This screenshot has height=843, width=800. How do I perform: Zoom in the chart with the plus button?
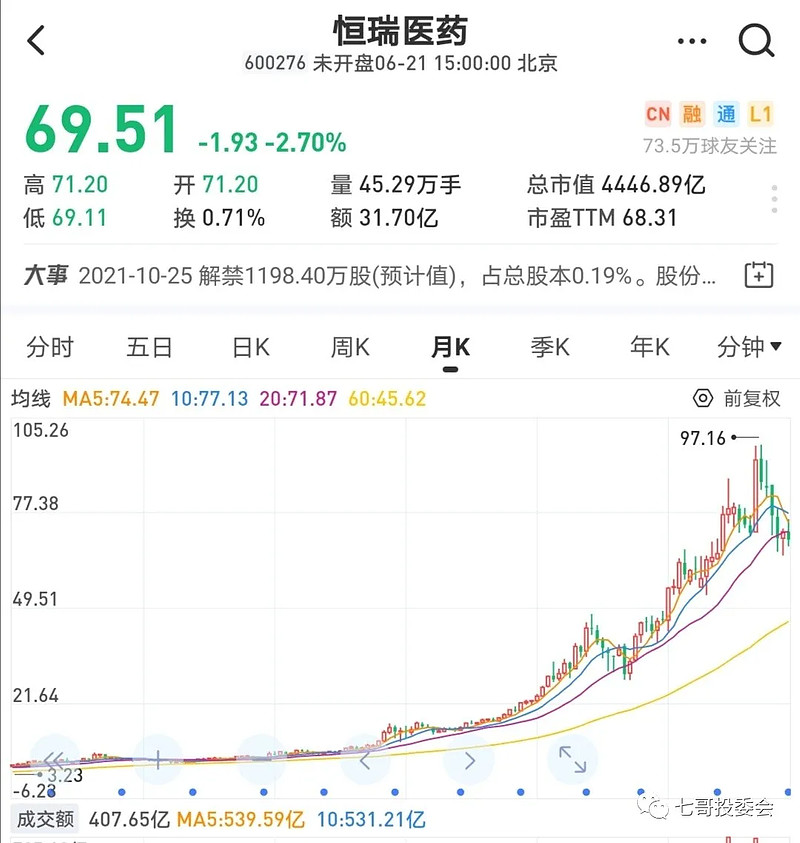pyautogui.click(x=157, y=760)
